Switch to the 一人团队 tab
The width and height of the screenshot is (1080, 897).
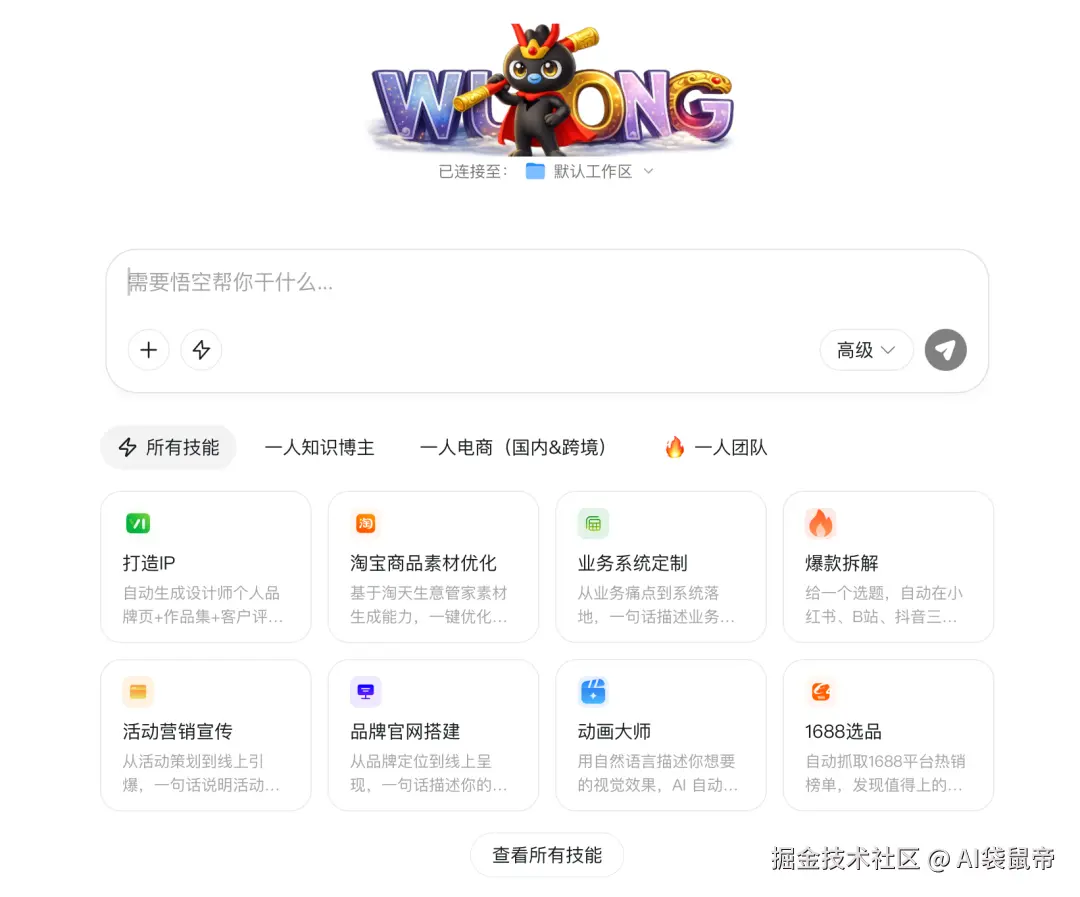(x=716, y=447)
